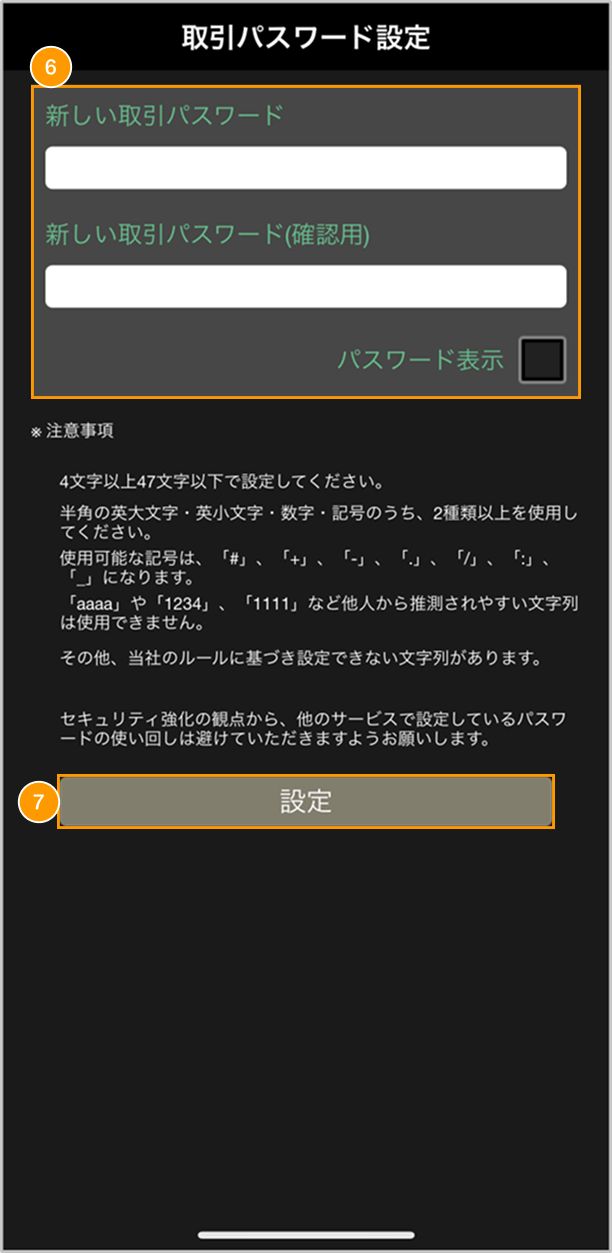Tap the 設定 button
Image resolution: width=612 pixels, height=1253 pixels.
click(x=305, y=802)
